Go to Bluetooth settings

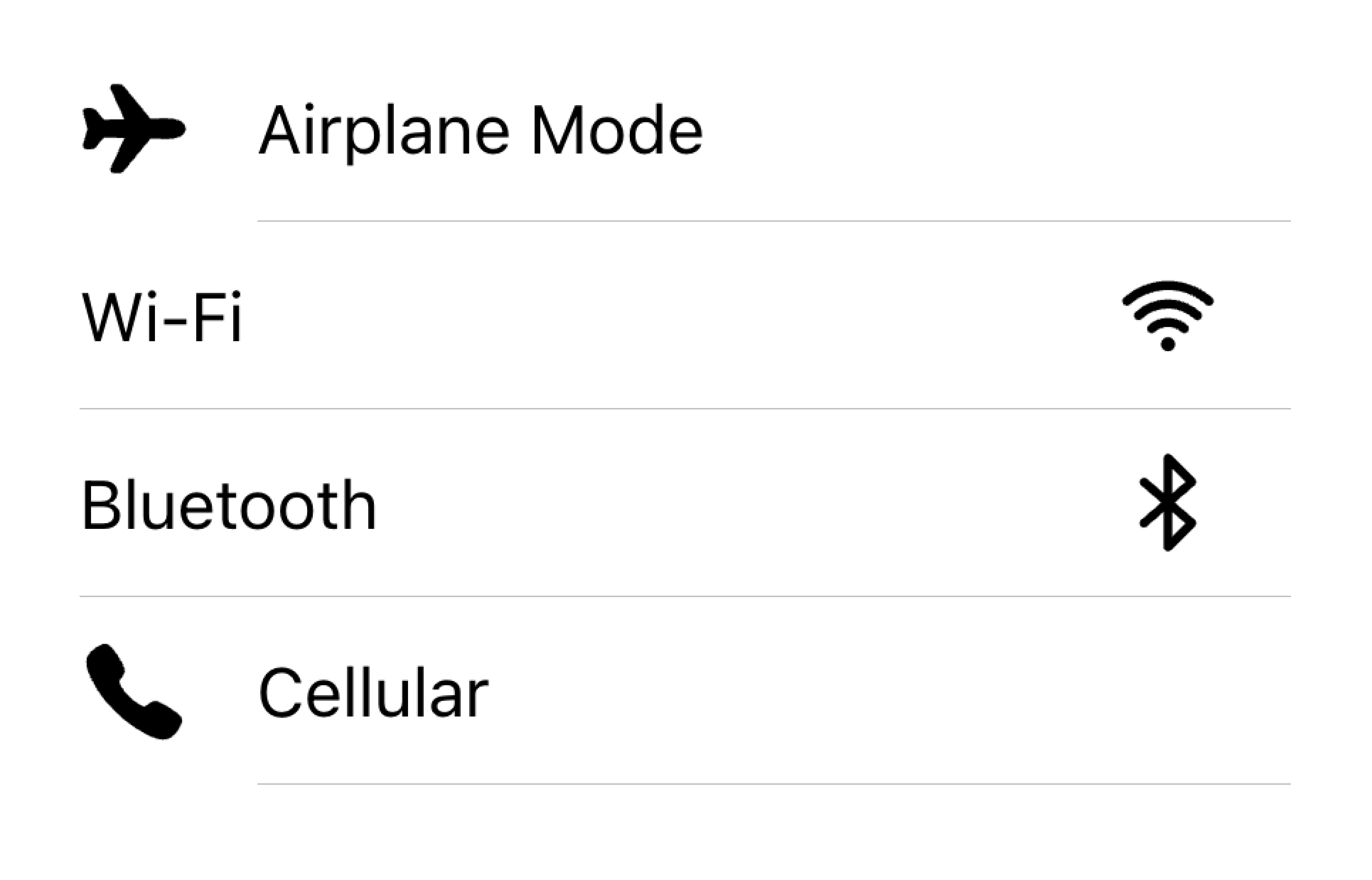click(228, 505)
